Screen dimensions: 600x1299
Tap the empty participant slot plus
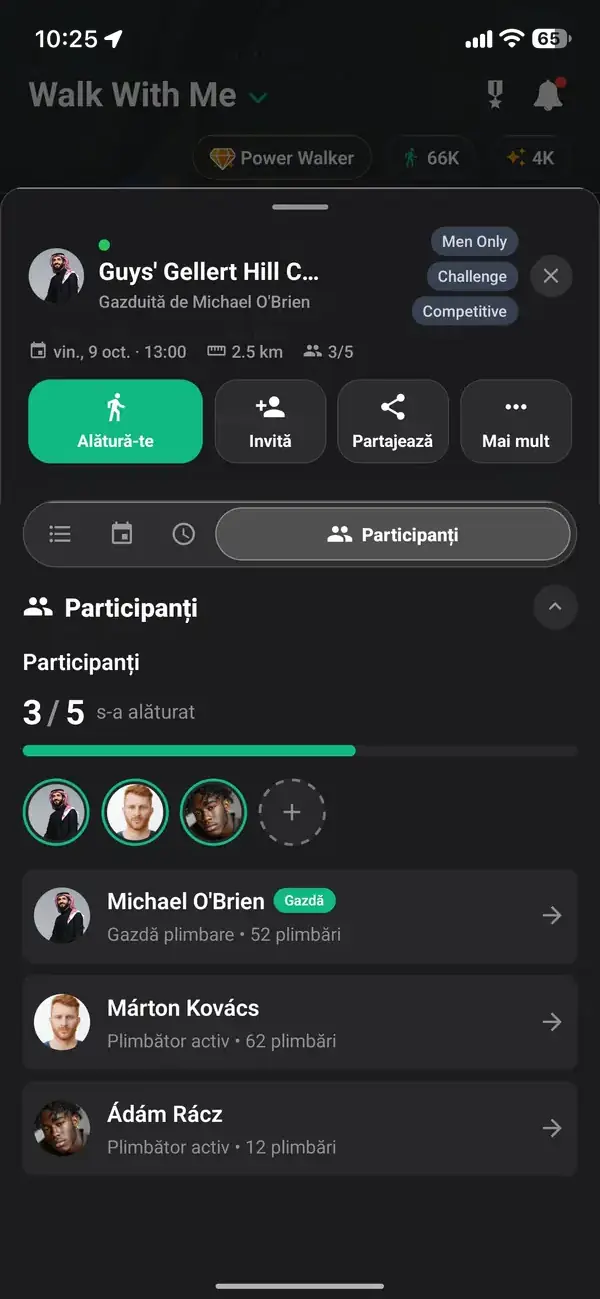[292, 812]
